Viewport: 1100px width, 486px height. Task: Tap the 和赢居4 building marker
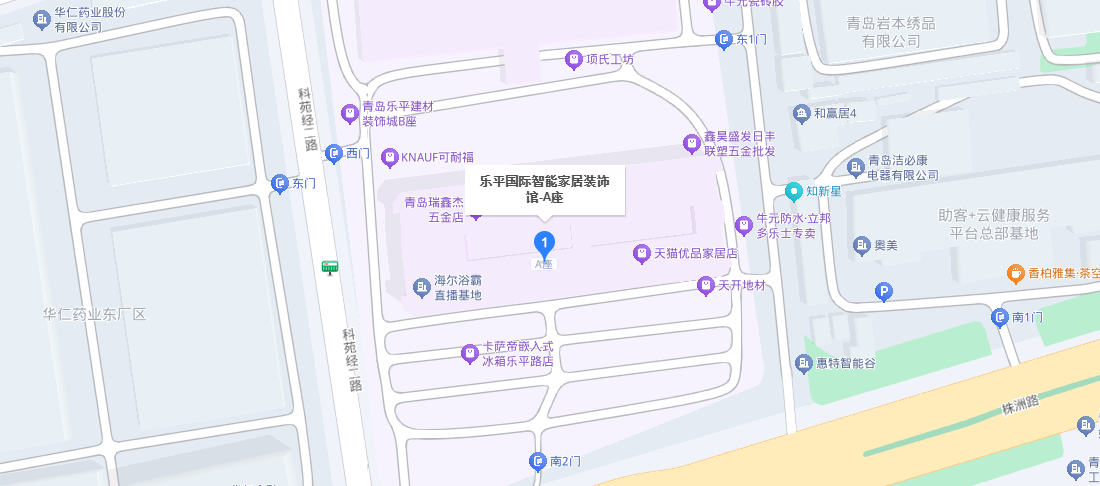(x=801, y=113)
